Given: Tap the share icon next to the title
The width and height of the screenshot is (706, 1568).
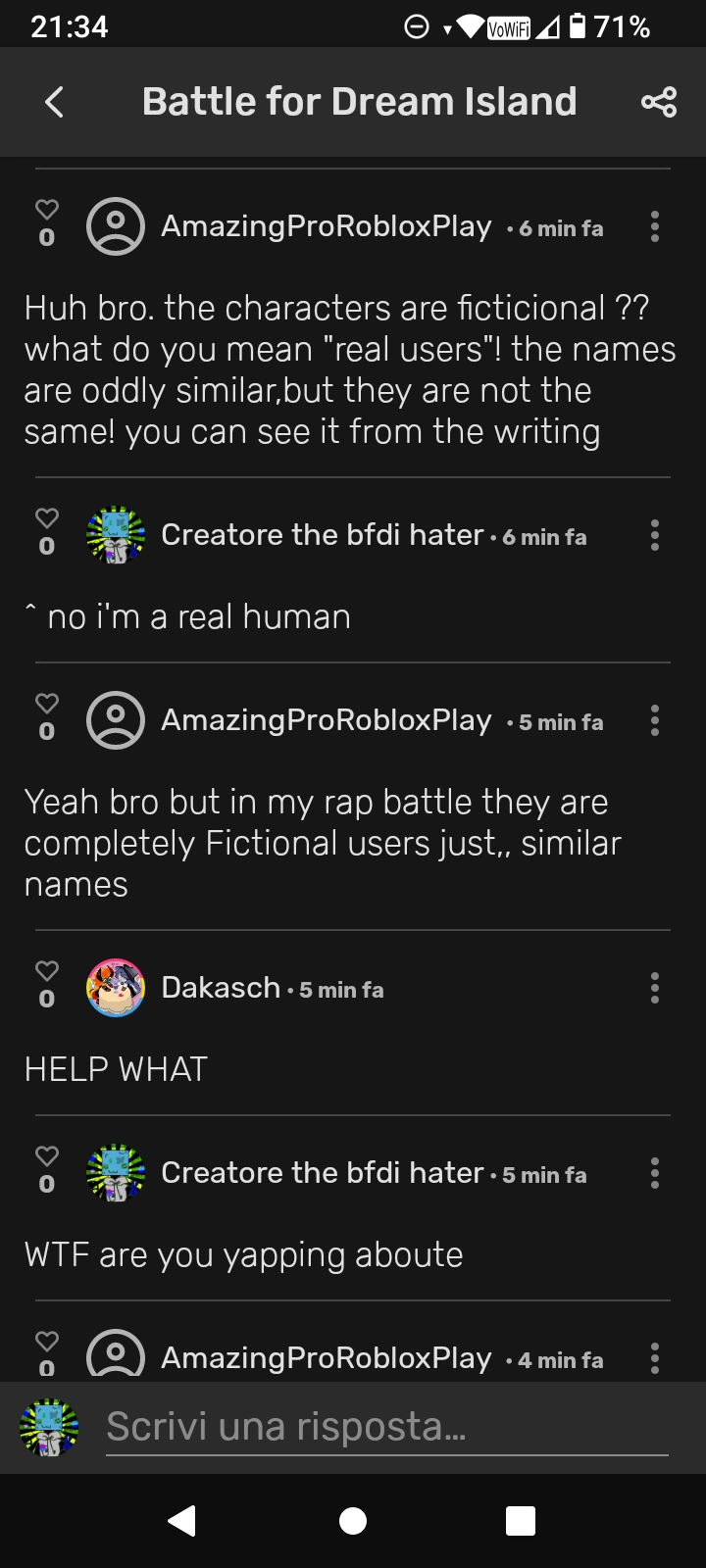Looking at the screenshot, I should tap(658, 100).
